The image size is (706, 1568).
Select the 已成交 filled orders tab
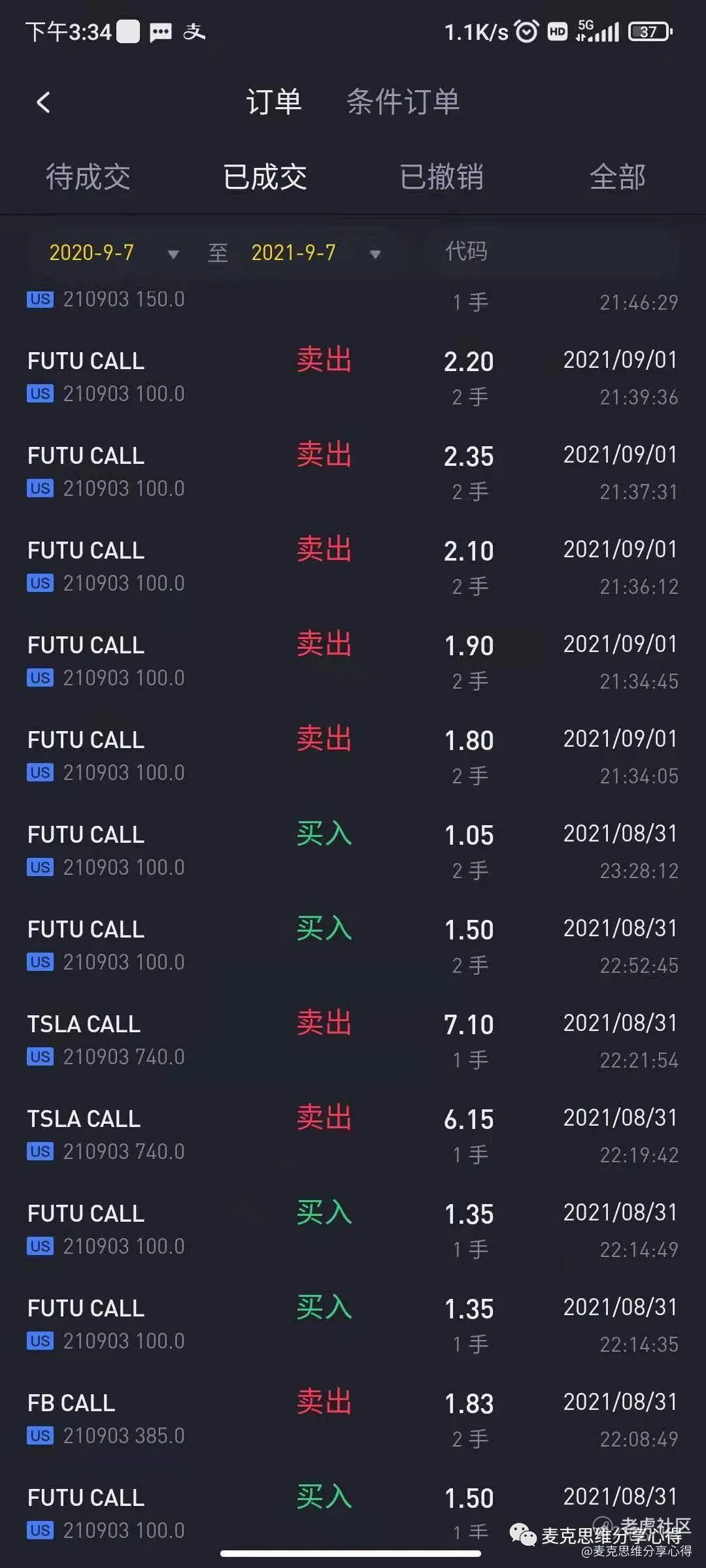265,178
